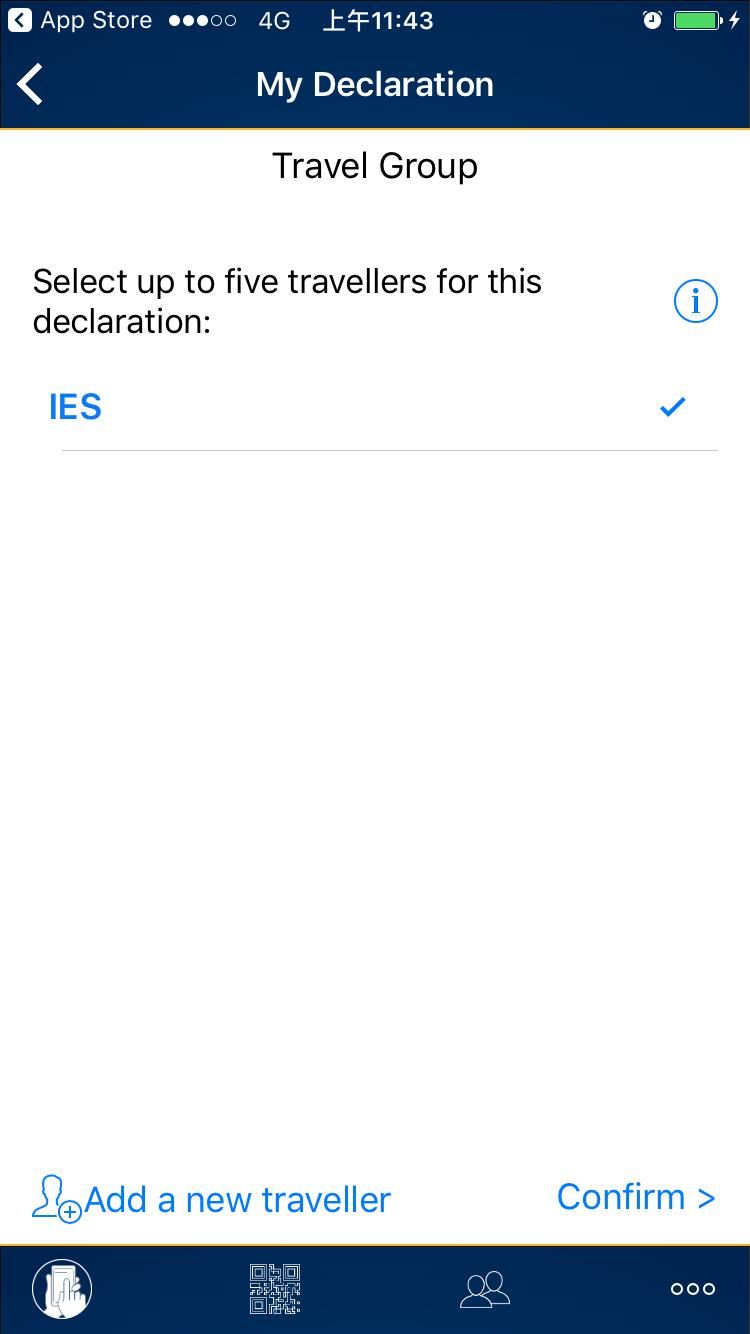
Task: Open the info icon about traveller selection
Action: pyautogui.click(x=696, y=300)
